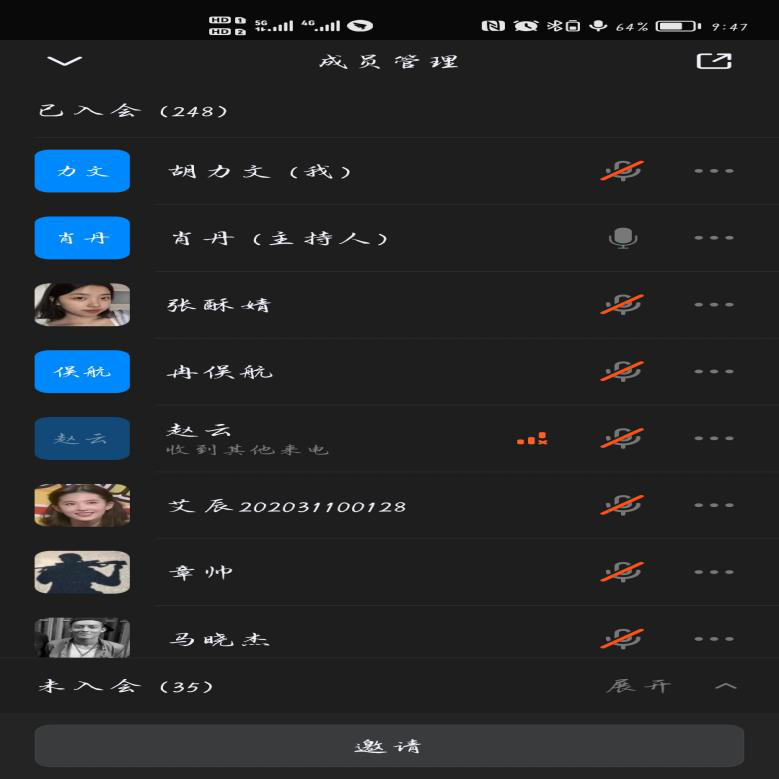Share the meeting via top-right icon

[713, 61]
